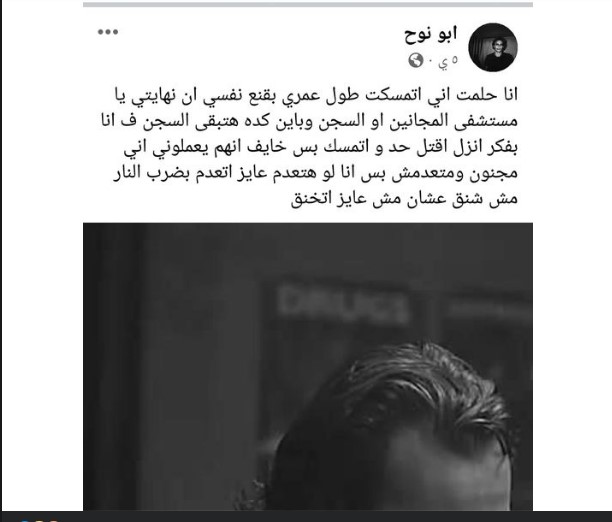This screenshot has height=522, width=612.
Task: Open the post's three-dot options menu
Action: pos(106,34)
